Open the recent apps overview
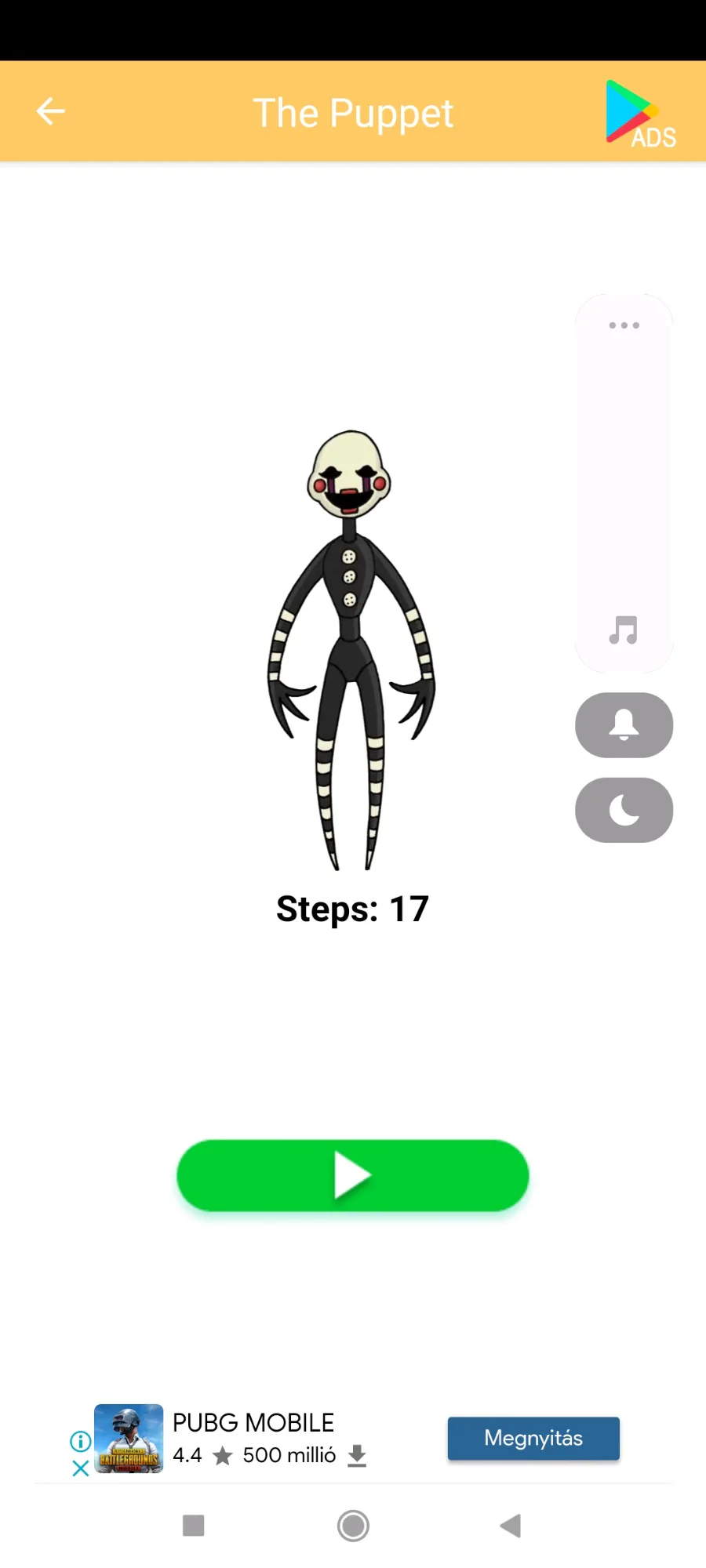The height and width of the screenshot is (1568, 706). [193, 1526]
